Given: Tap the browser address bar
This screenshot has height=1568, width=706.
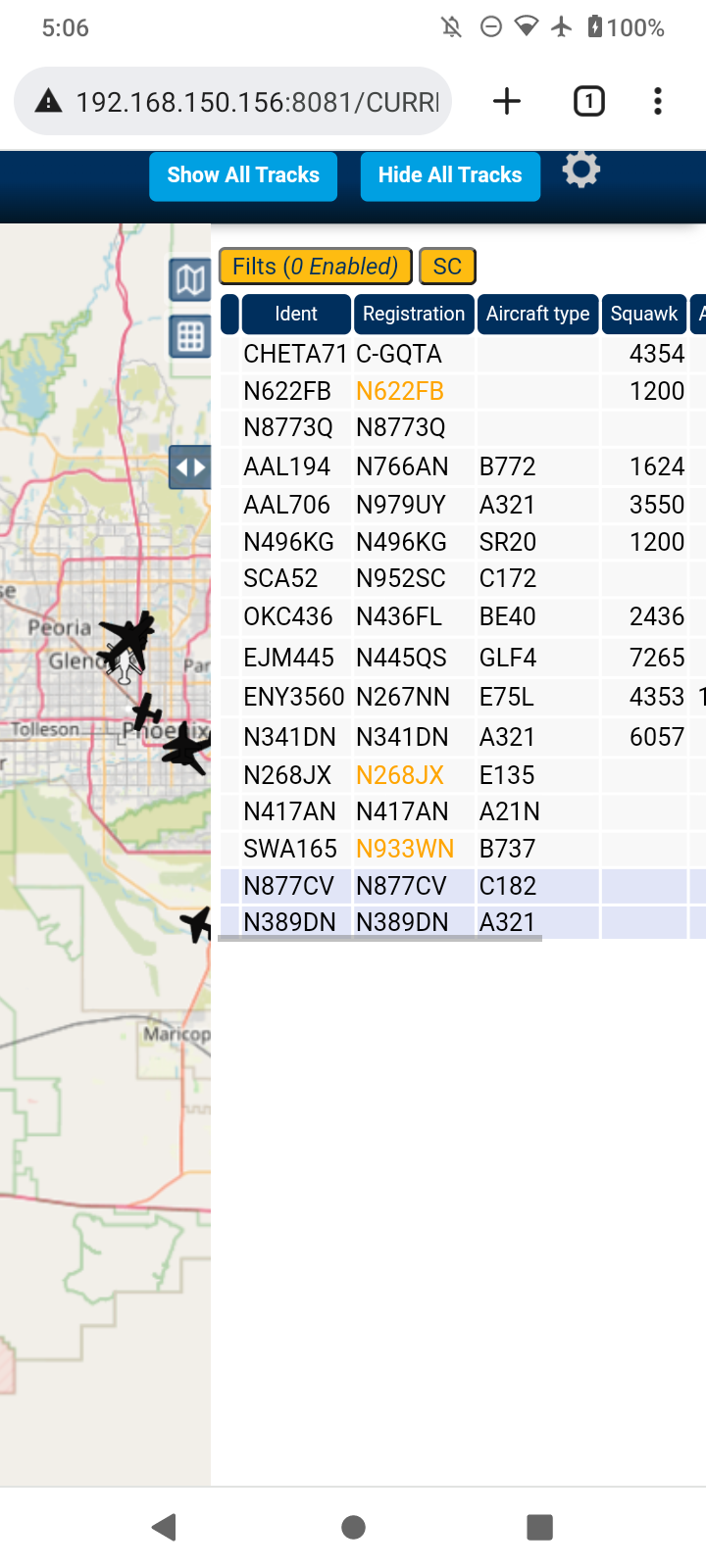Looking at the screenshot, I should [232, 101].
